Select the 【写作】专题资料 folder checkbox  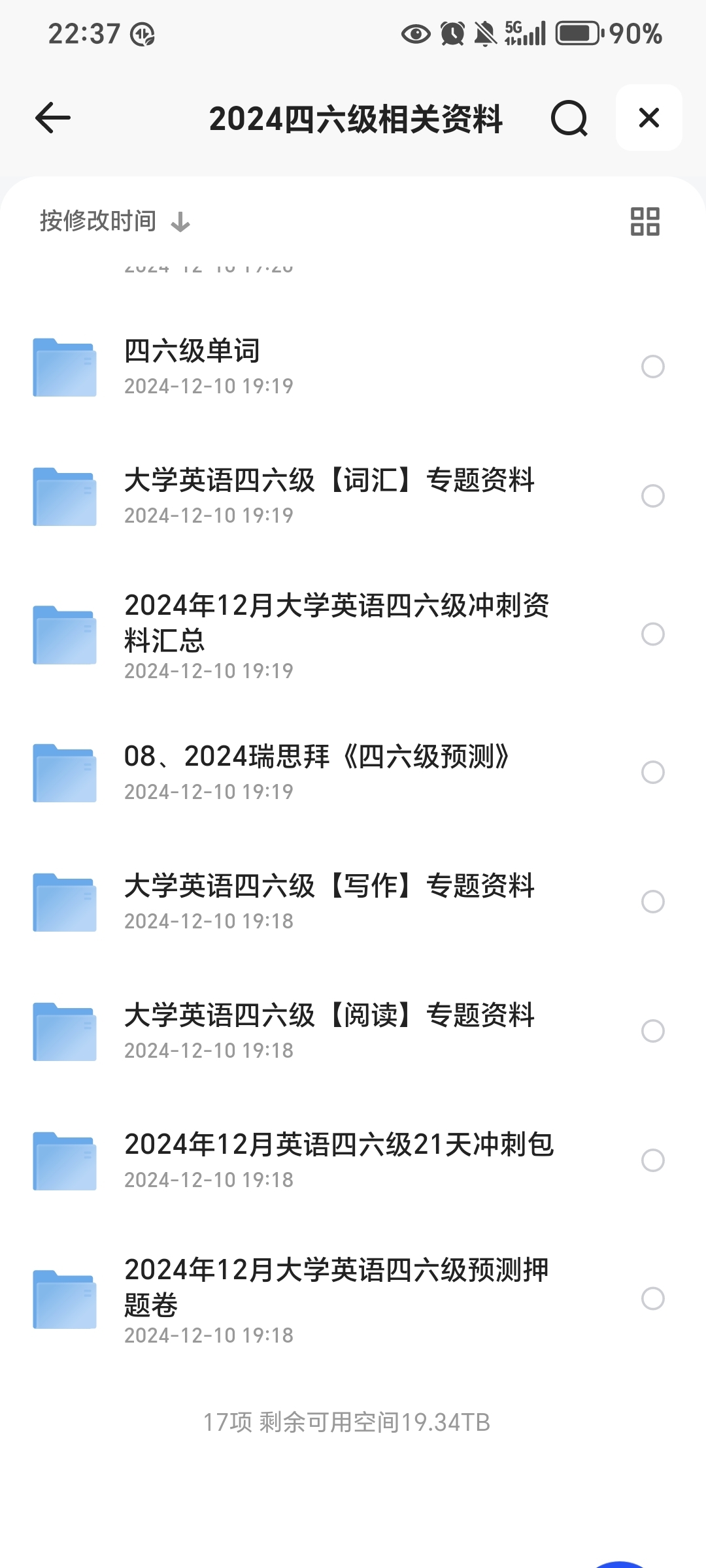tap(653, 902)
